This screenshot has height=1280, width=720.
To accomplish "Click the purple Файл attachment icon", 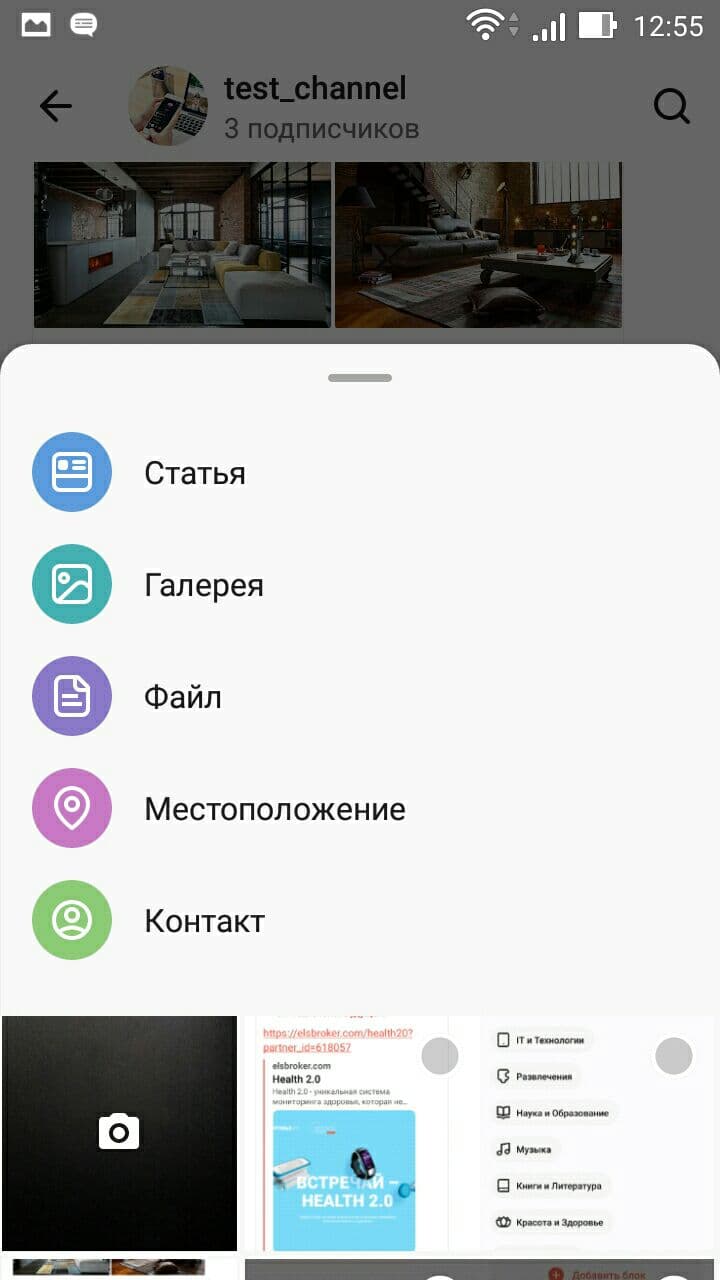I will pyautogui.click(x=71, y=696).
